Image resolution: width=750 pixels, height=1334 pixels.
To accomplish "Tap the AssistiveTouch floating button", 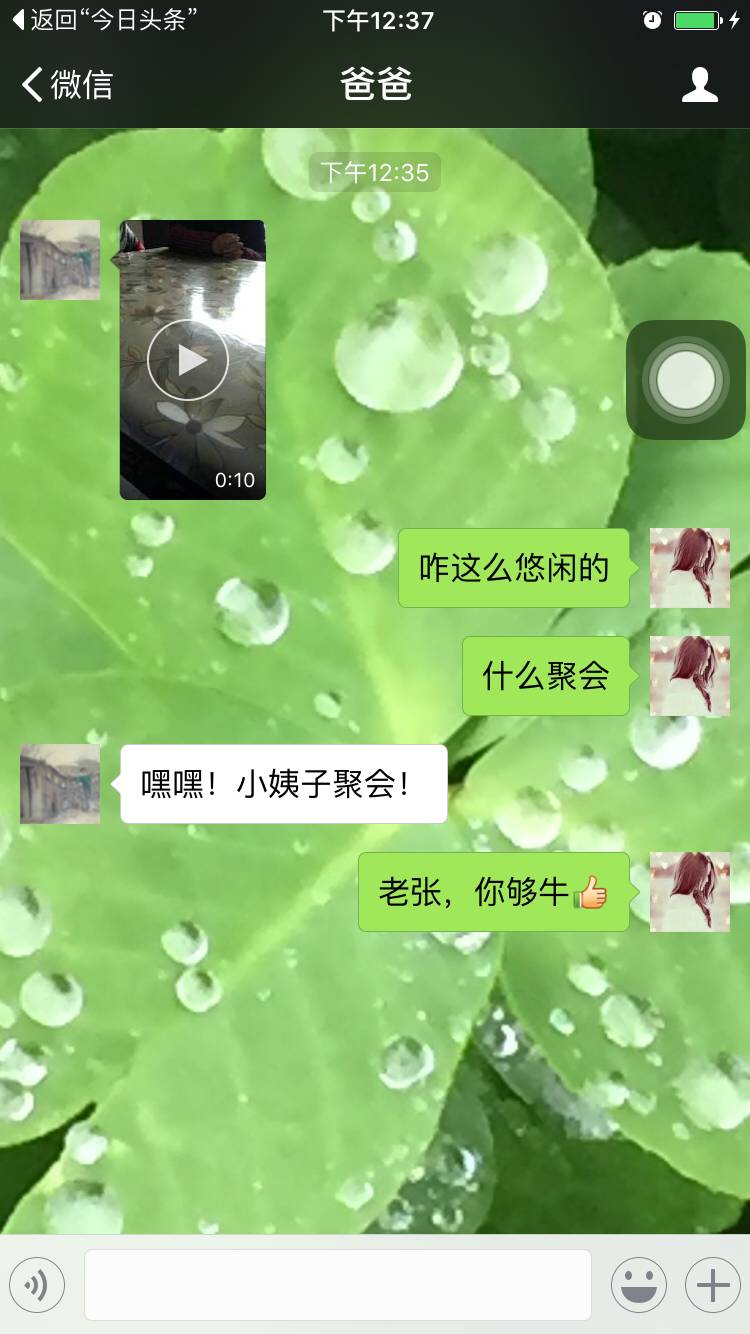I will 686,380.
